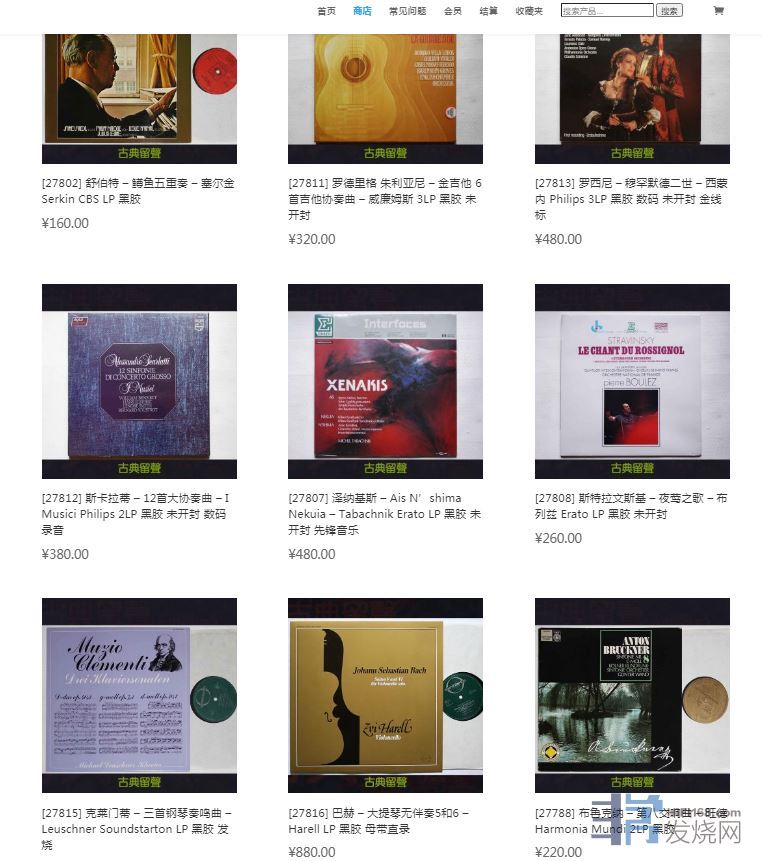
Task: Open the 结算 checkout page
Action: pyautogui.click(x=488, y=11)
